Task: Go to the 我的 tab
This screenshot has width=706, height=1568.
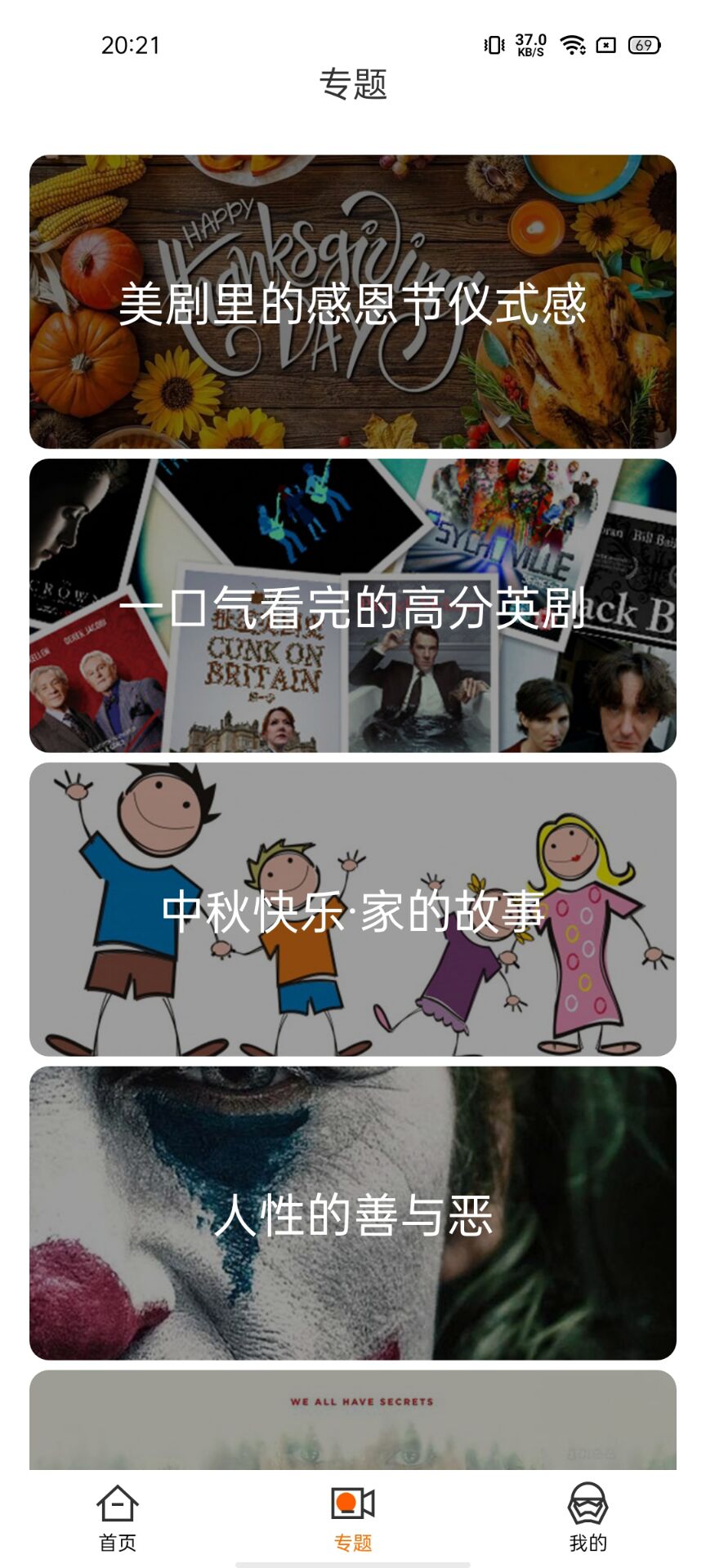Action: [588, 1519]
